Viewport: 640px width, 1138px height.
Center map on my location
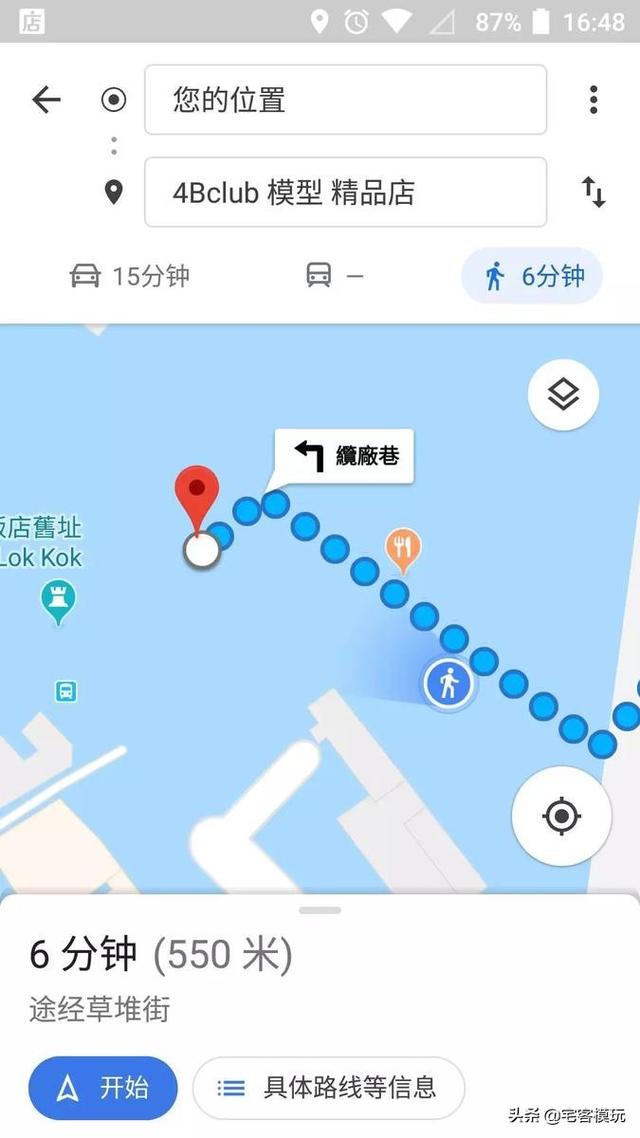click(x=561, y=816)
